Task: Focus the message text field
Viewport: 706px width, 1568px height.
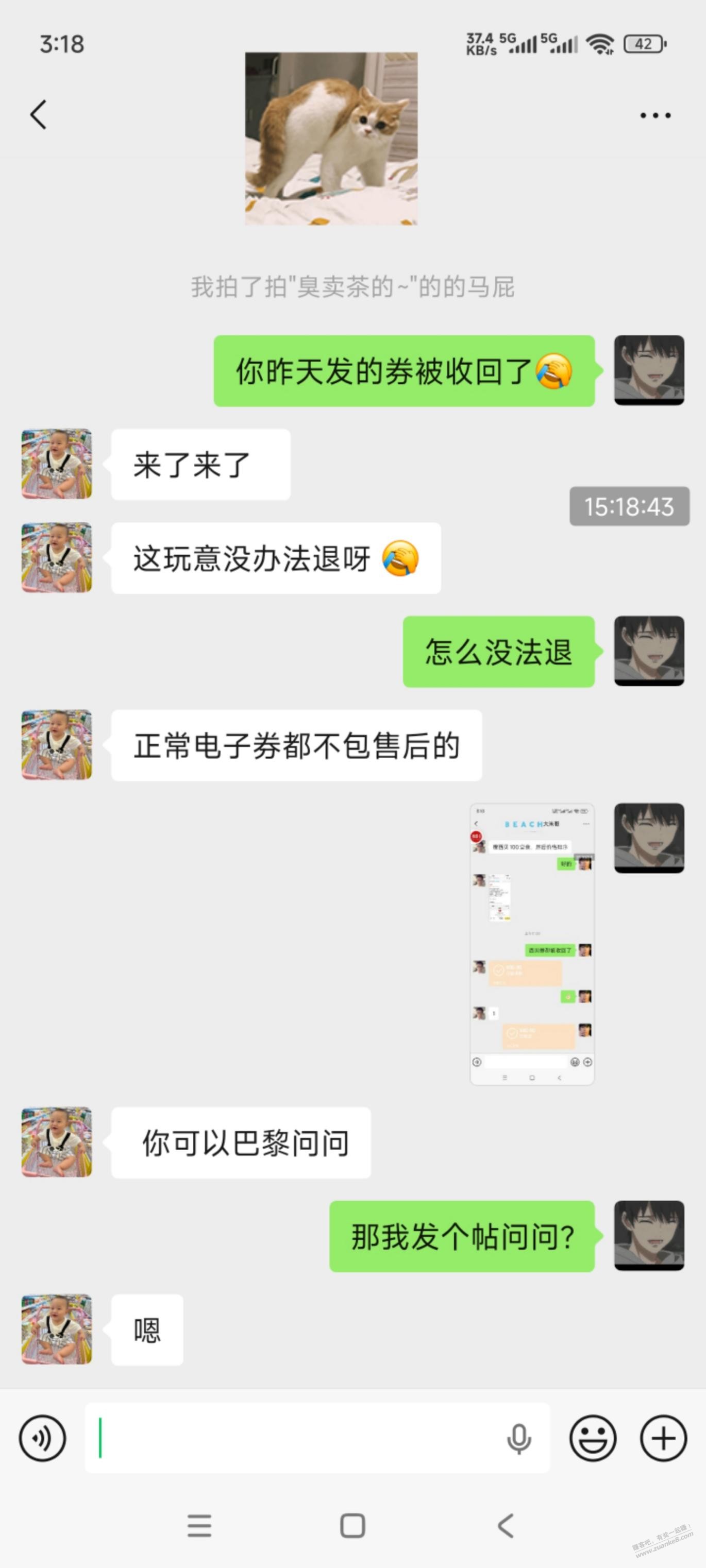Action: [292, 1438]
